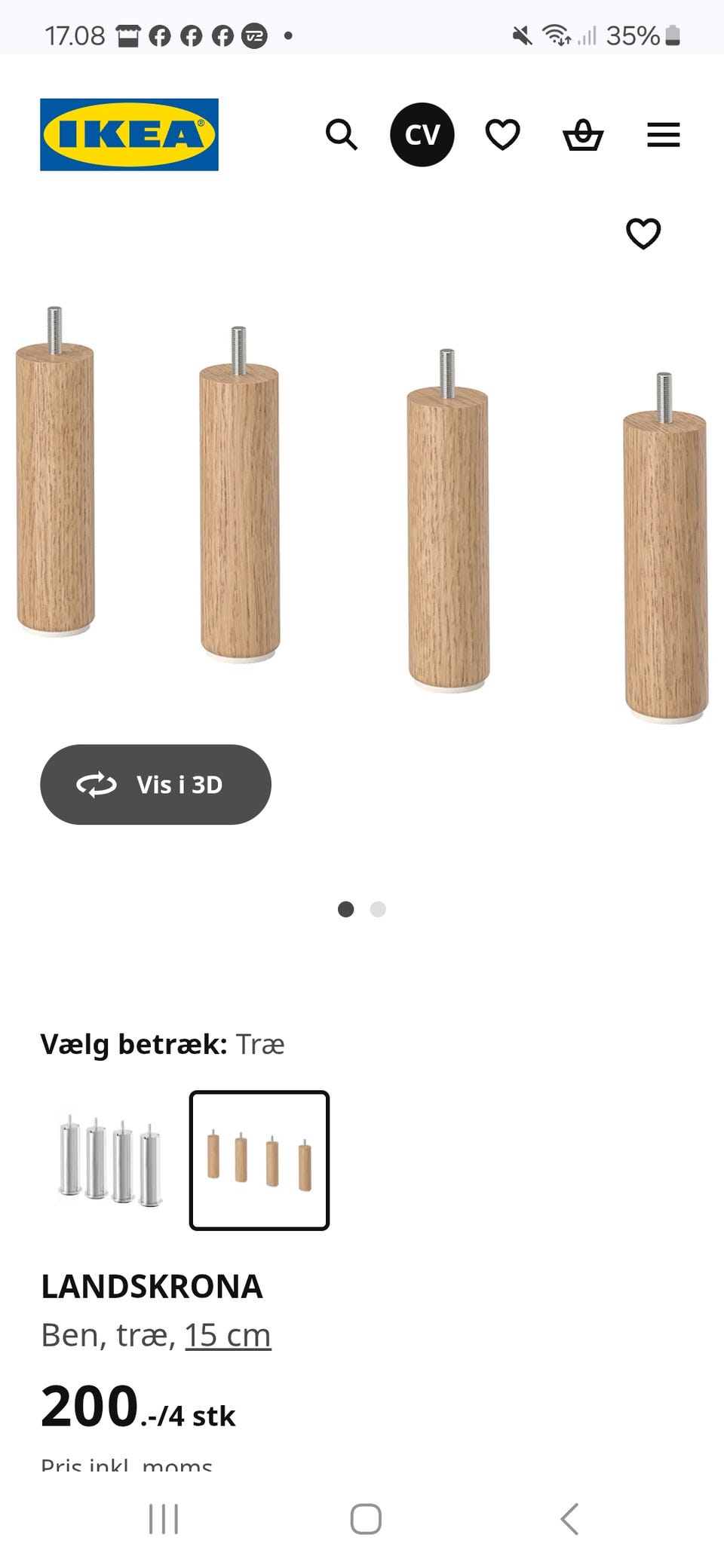Open the shopping basket

pos(583,136)
